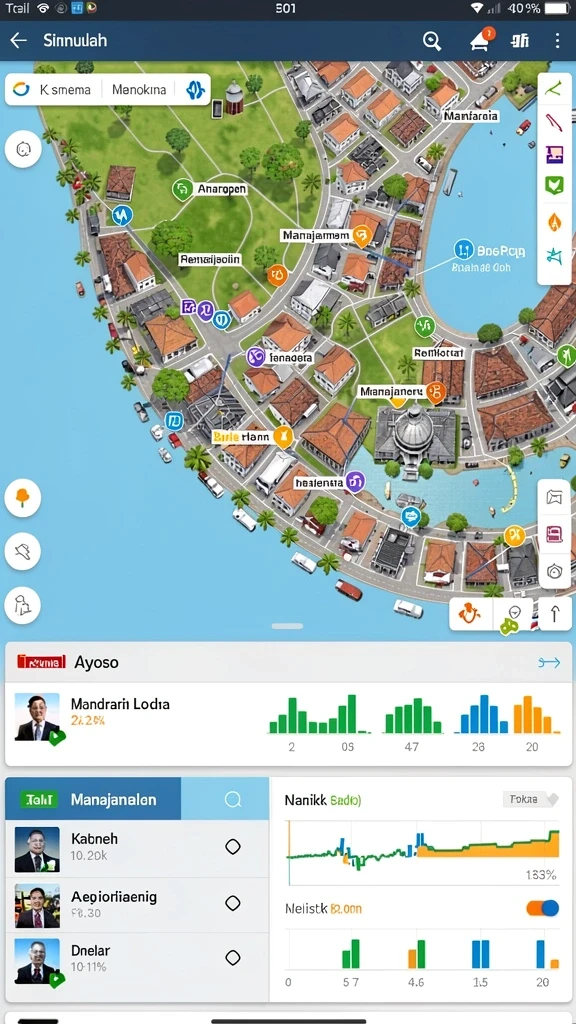Go back using the top-left arrow
The image size is (576, 1024).
(x=18, y=40)
